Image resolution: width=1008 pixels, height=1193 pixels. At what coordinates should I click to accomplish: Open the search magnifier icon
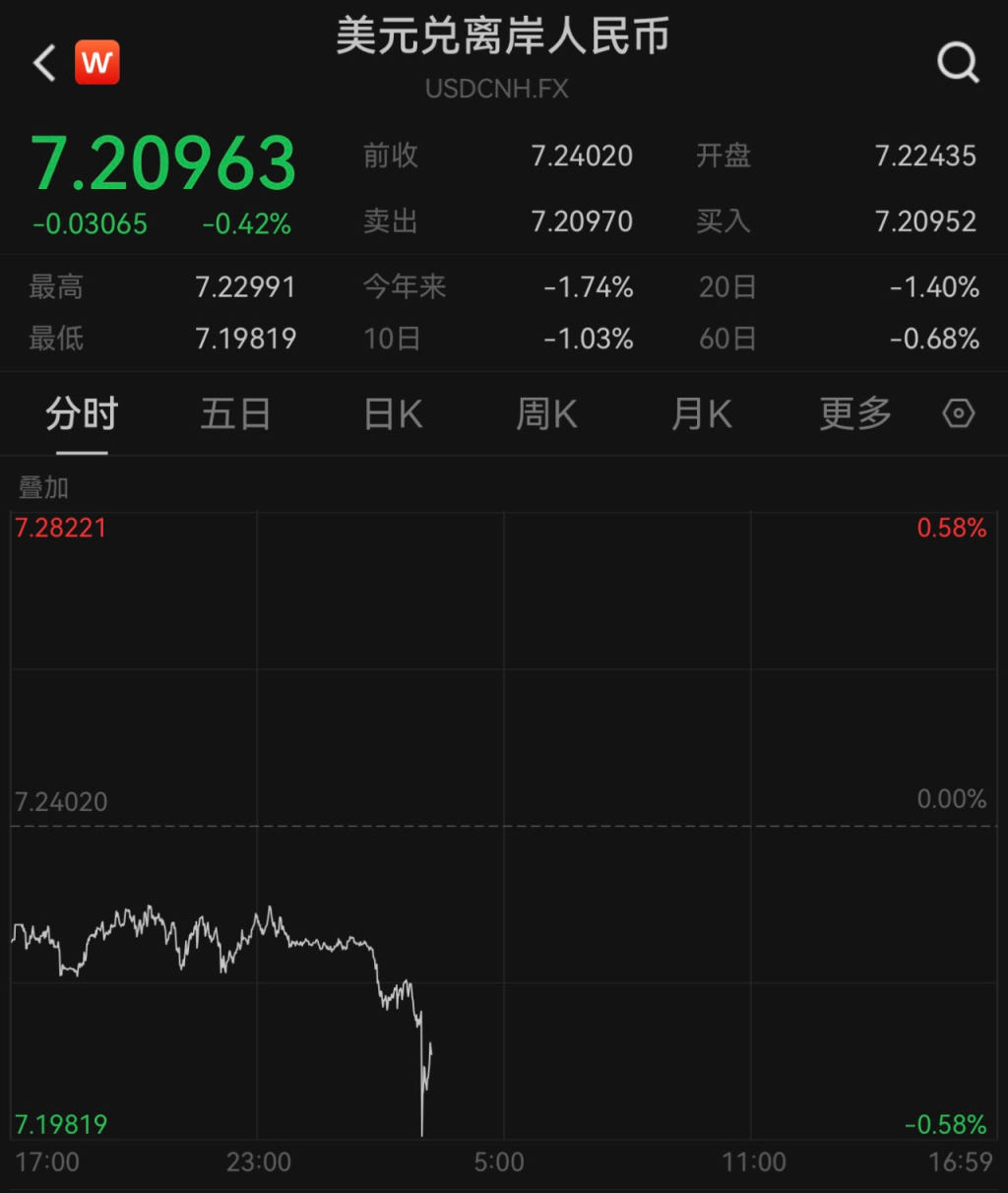pos(957,63)
